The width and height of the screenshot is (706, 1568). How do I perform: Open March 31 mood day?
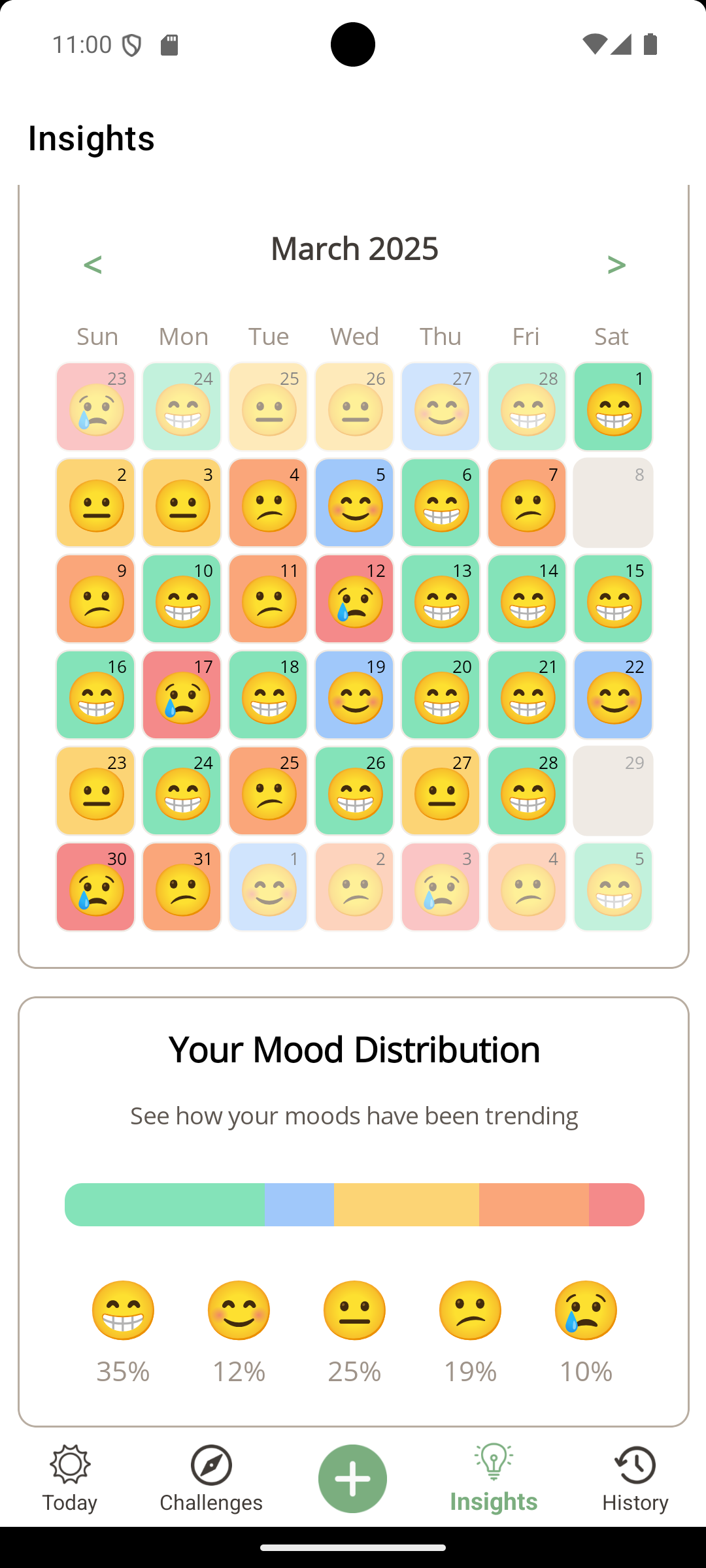tap(182, 887)
